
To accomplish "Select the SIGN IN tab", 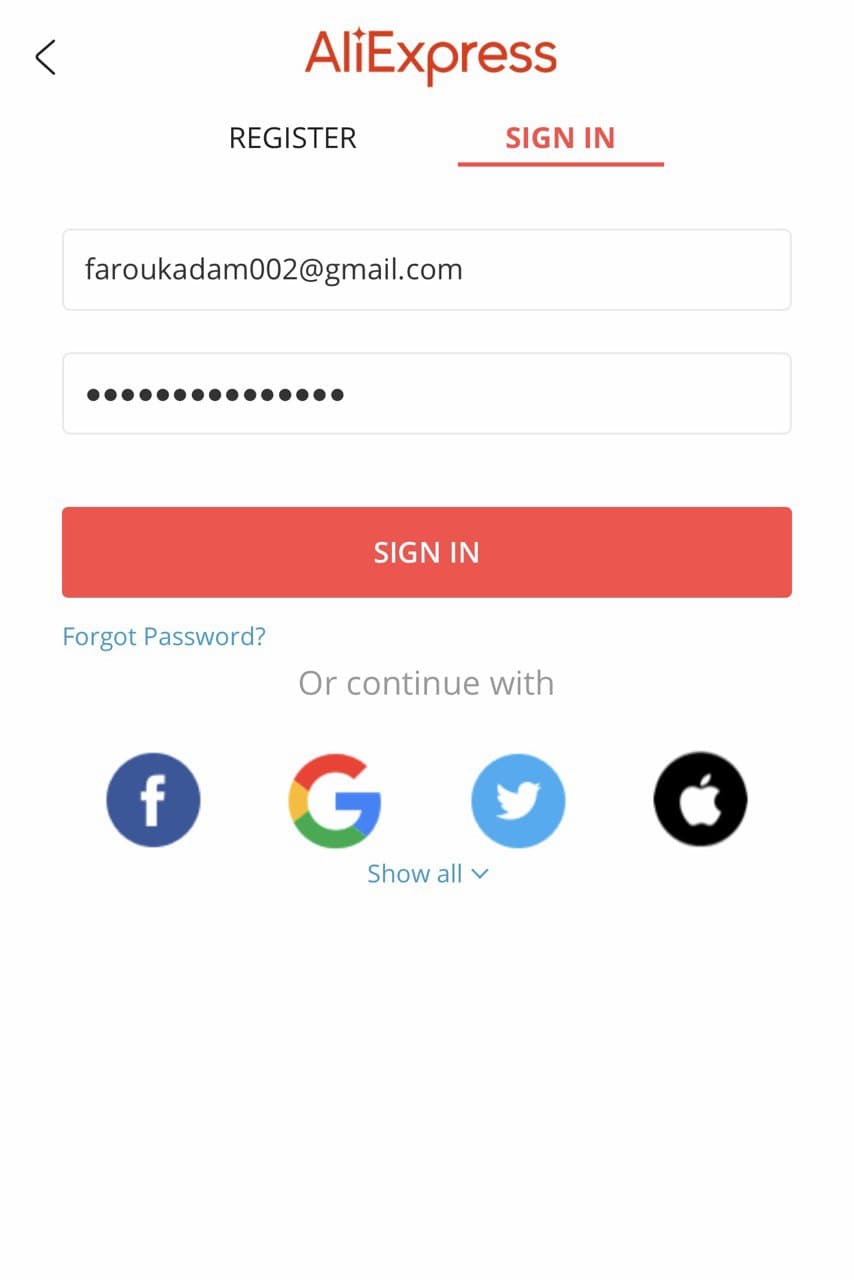I will [x=560, y=138].
